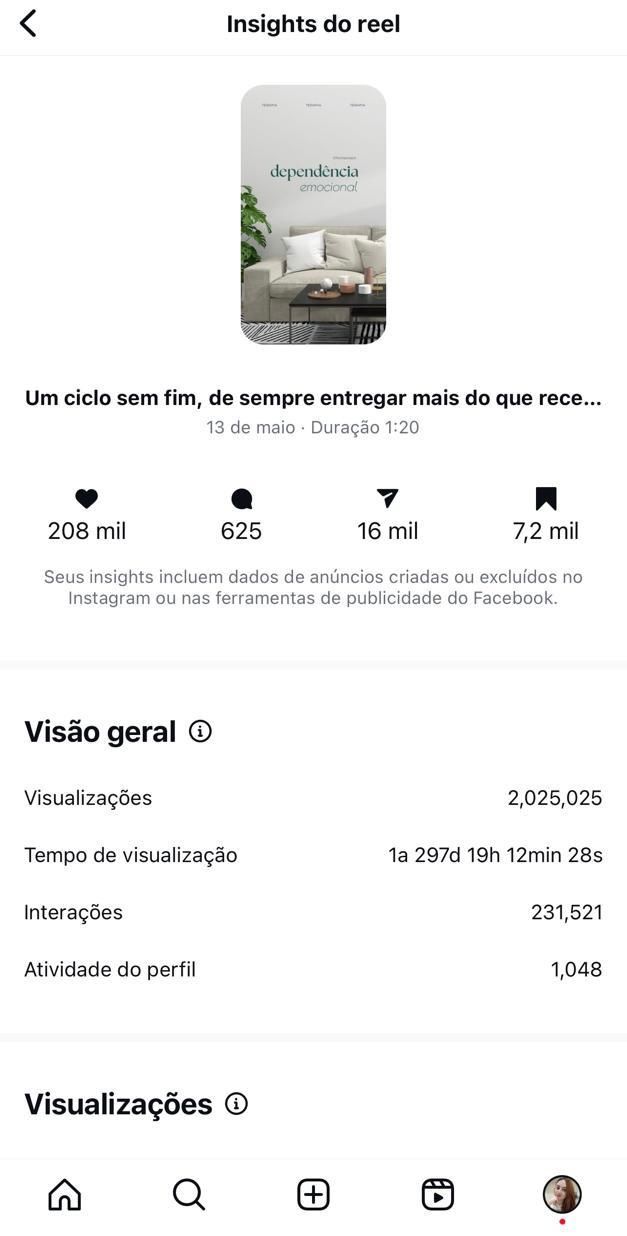Open the profile tab avatar
The height and width of the screenshot is (1236, 627).
(562, 1194)
